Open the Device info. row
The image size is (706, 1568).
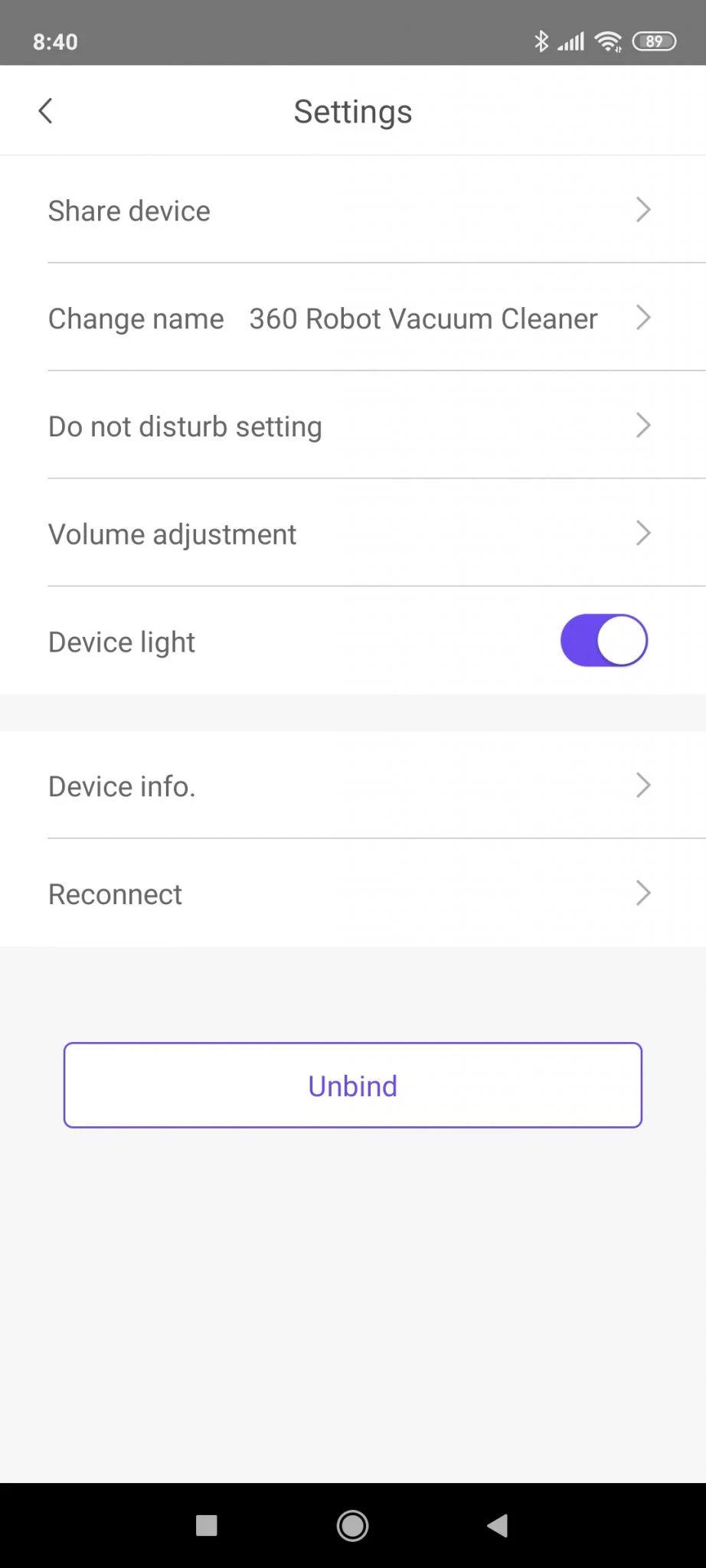point(352,786)
